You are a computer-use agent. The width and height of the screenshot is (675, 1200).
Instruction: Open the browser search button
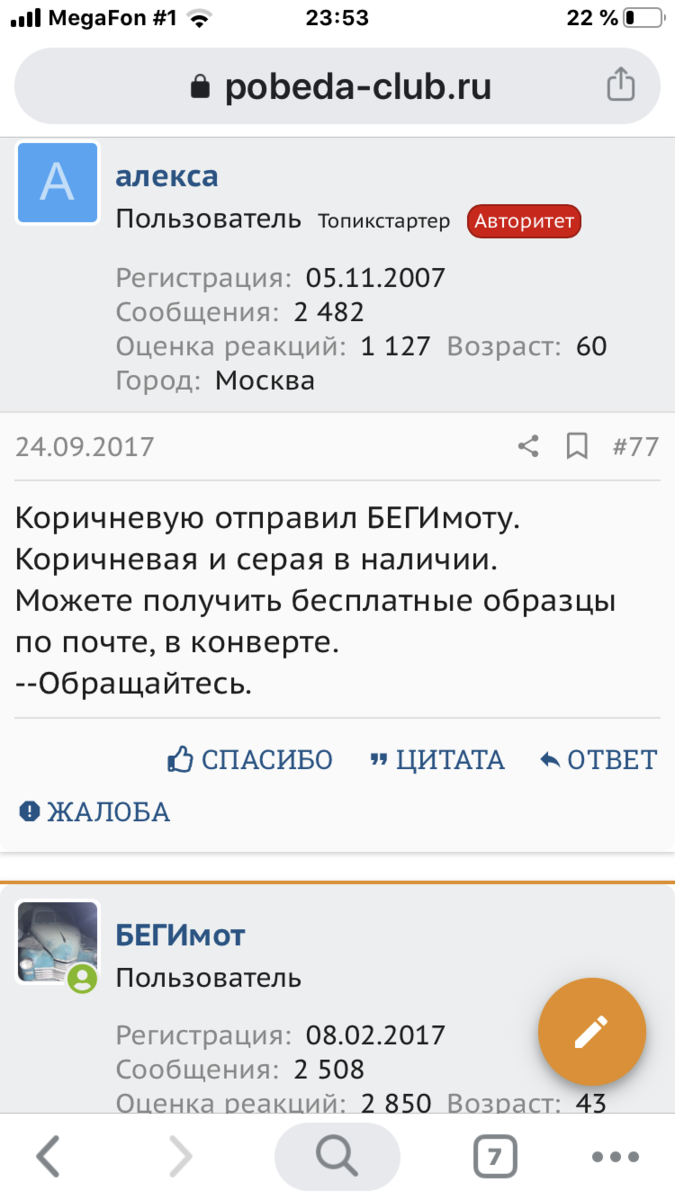(337, 1157)
